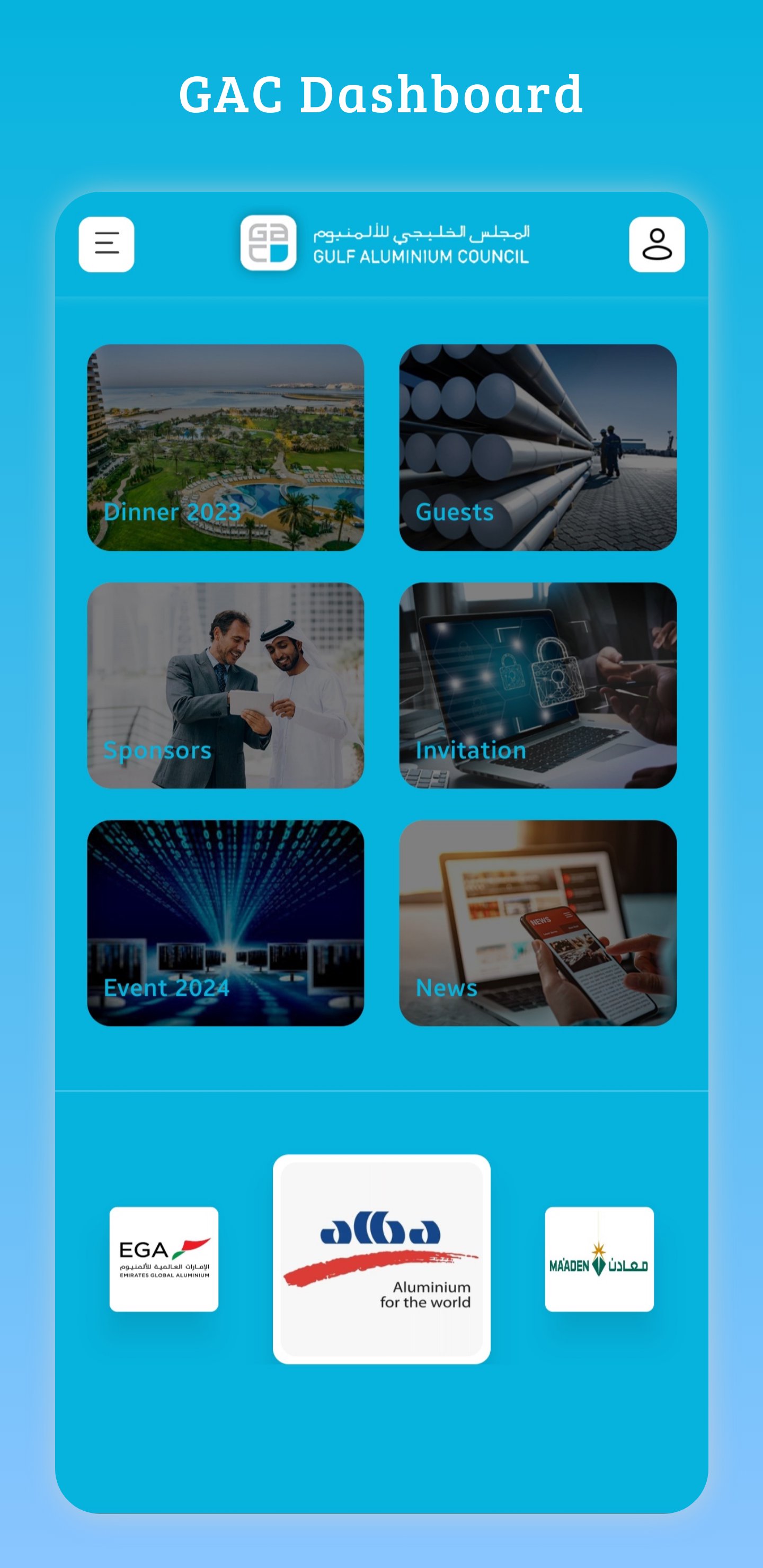Click the Invitation tile label

[470, 751]
